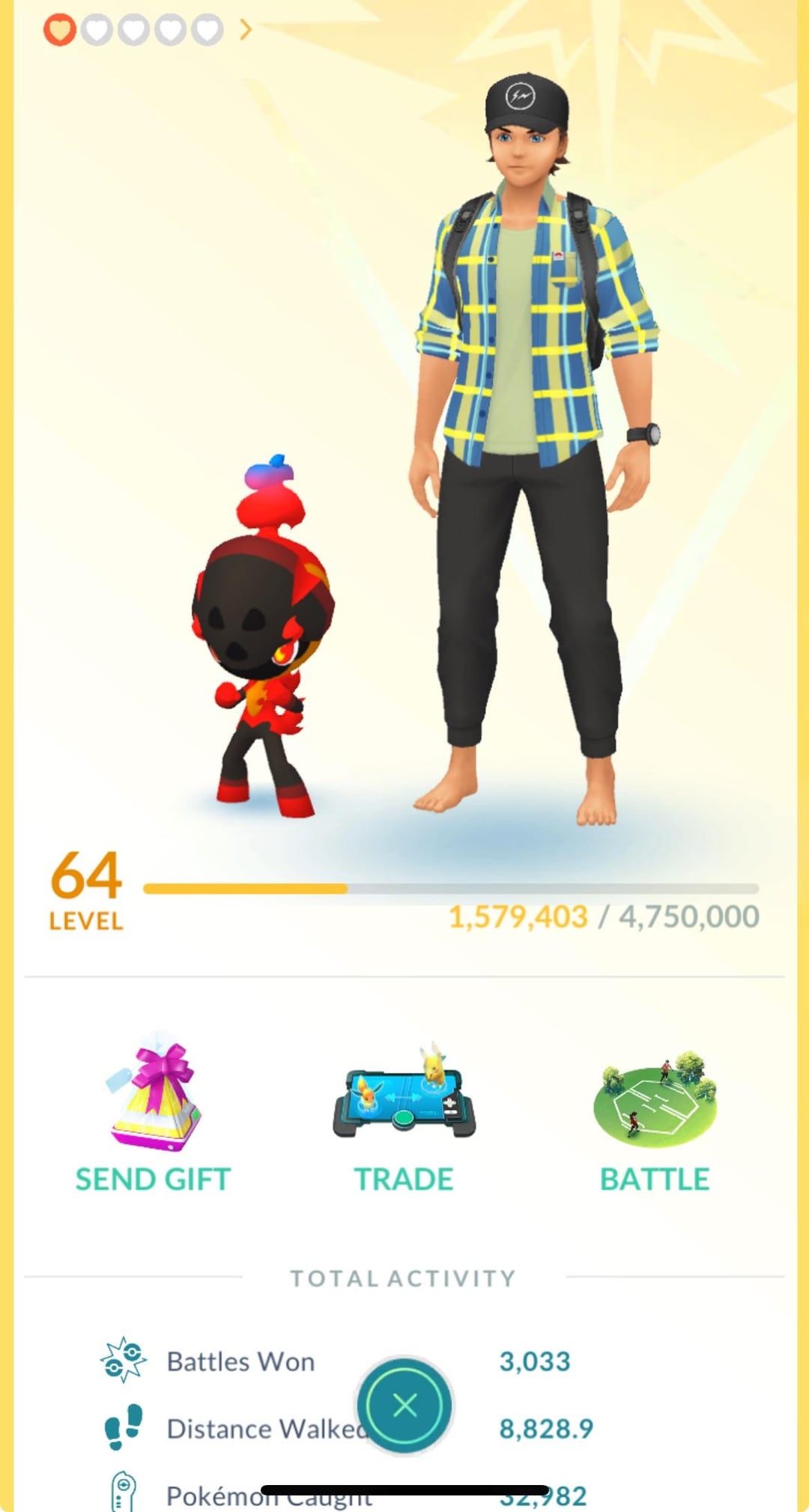The image size is (809, 1512).
Task: Open friendship level hearts details
Action: point(142,30)
